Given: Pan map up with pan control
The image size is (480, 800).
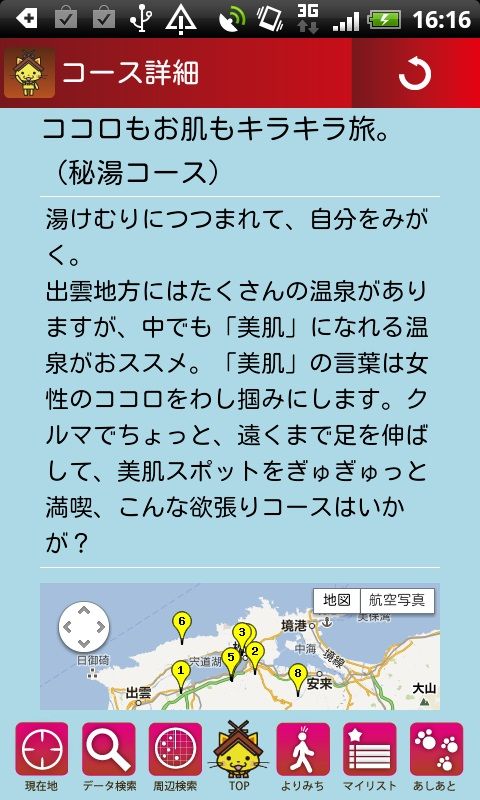Looking at the screenshot, I should [x=84, y=609].
